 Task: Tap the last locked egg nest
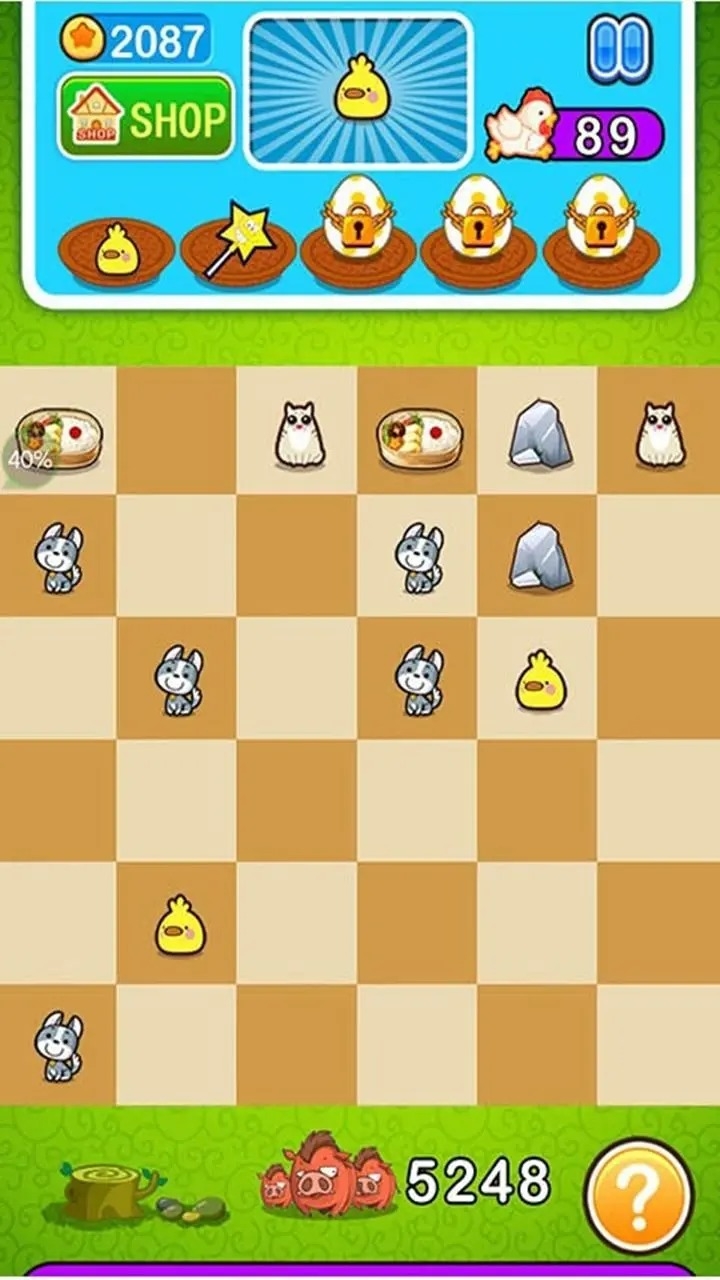click(x=600, y=235)
